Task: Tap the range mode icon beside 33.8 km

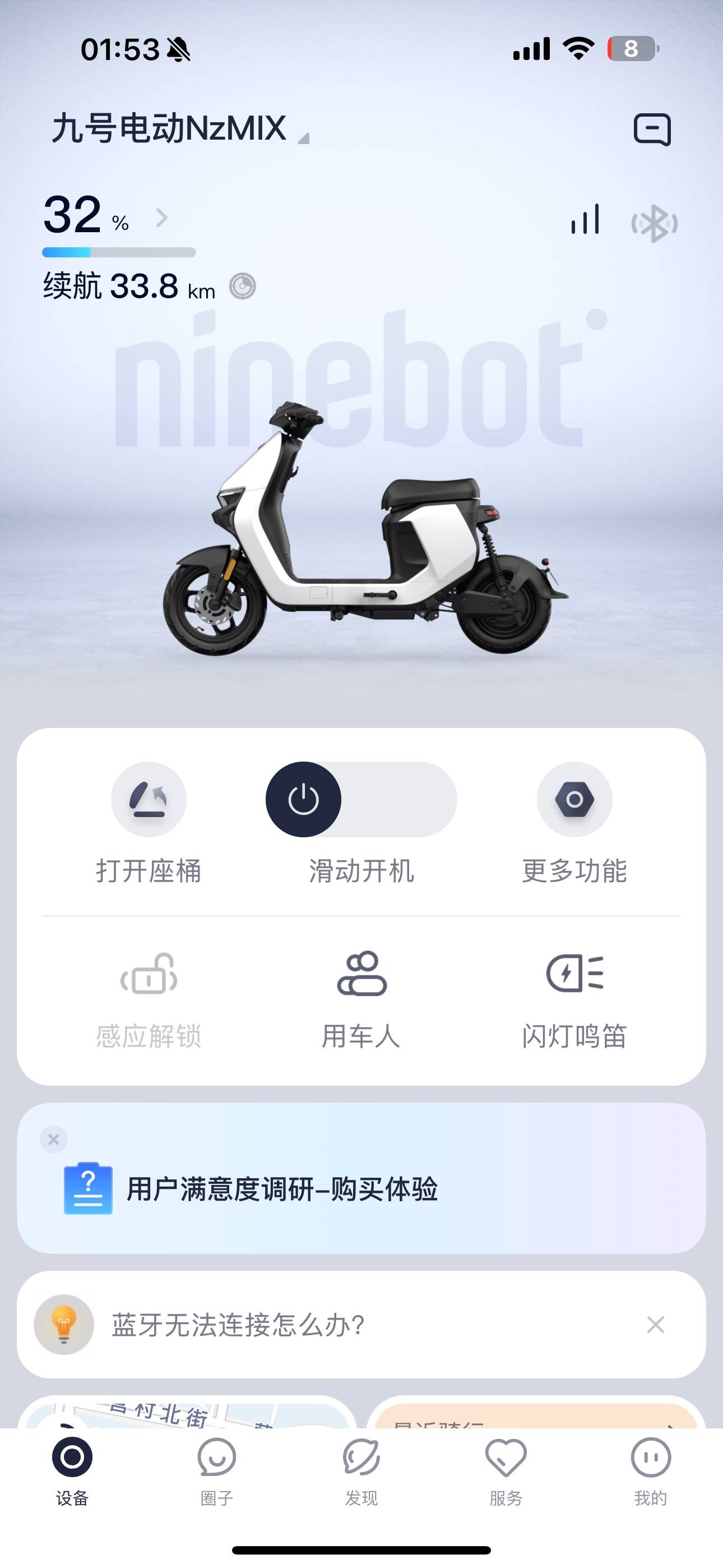Action: [x=242, y=286]
